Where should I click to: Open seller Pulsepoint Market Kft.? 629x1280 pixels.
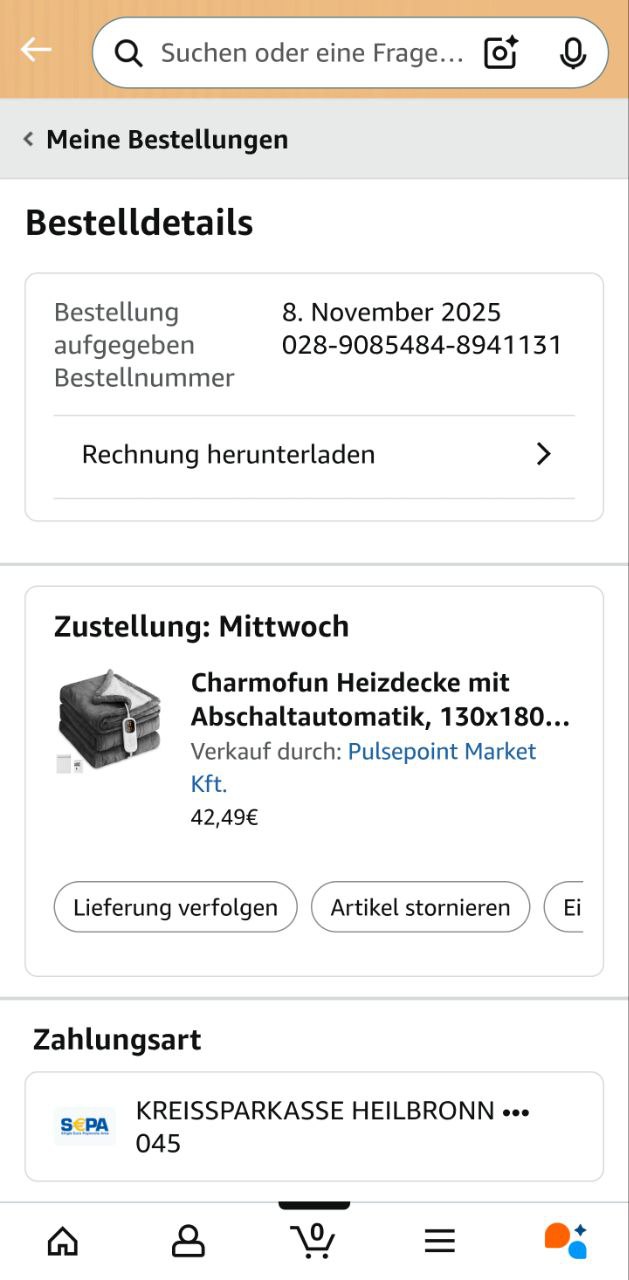(441, 752)
